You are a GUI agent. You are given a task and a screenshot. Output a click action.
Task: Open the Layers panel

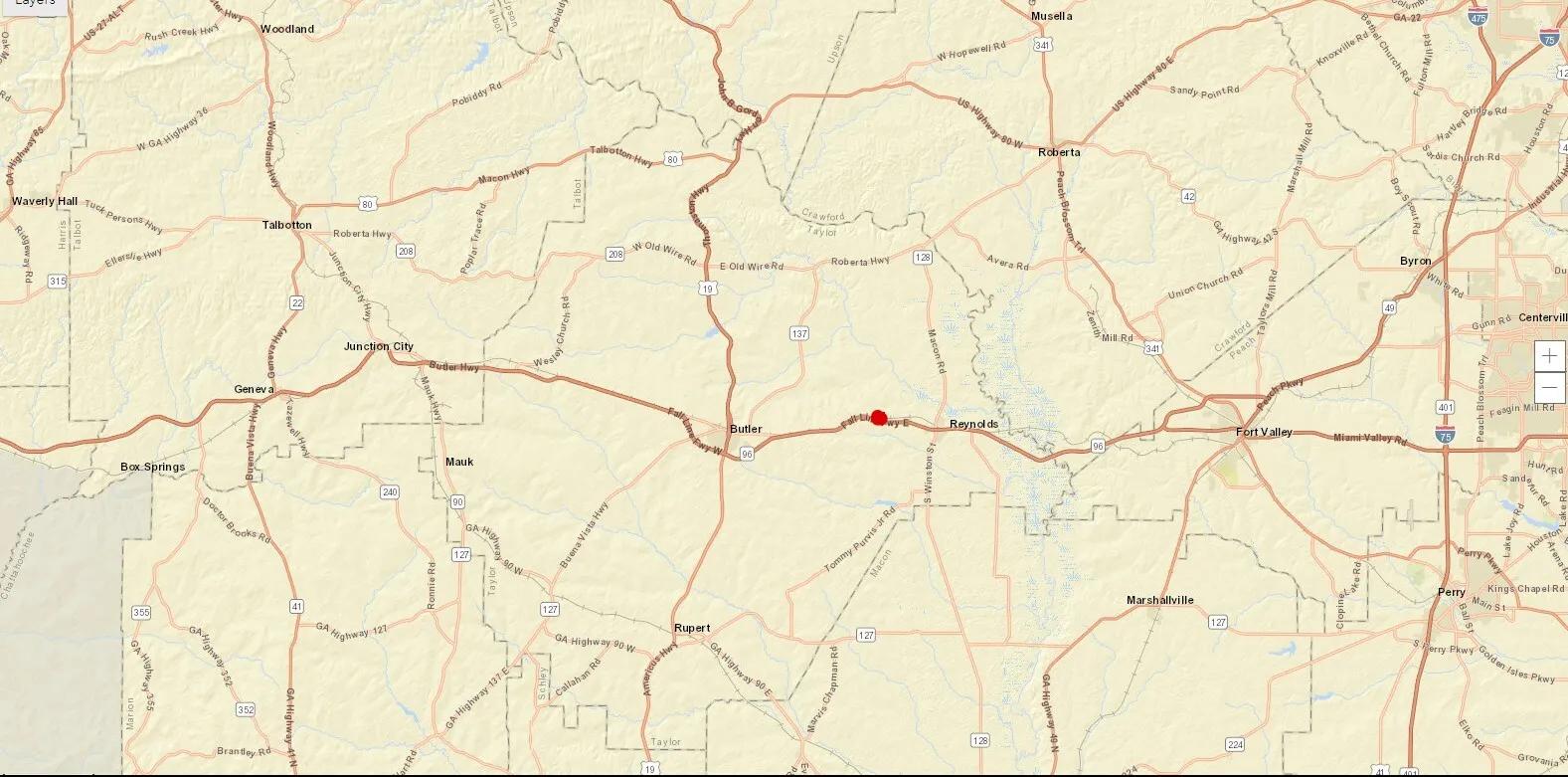[34, 4]
